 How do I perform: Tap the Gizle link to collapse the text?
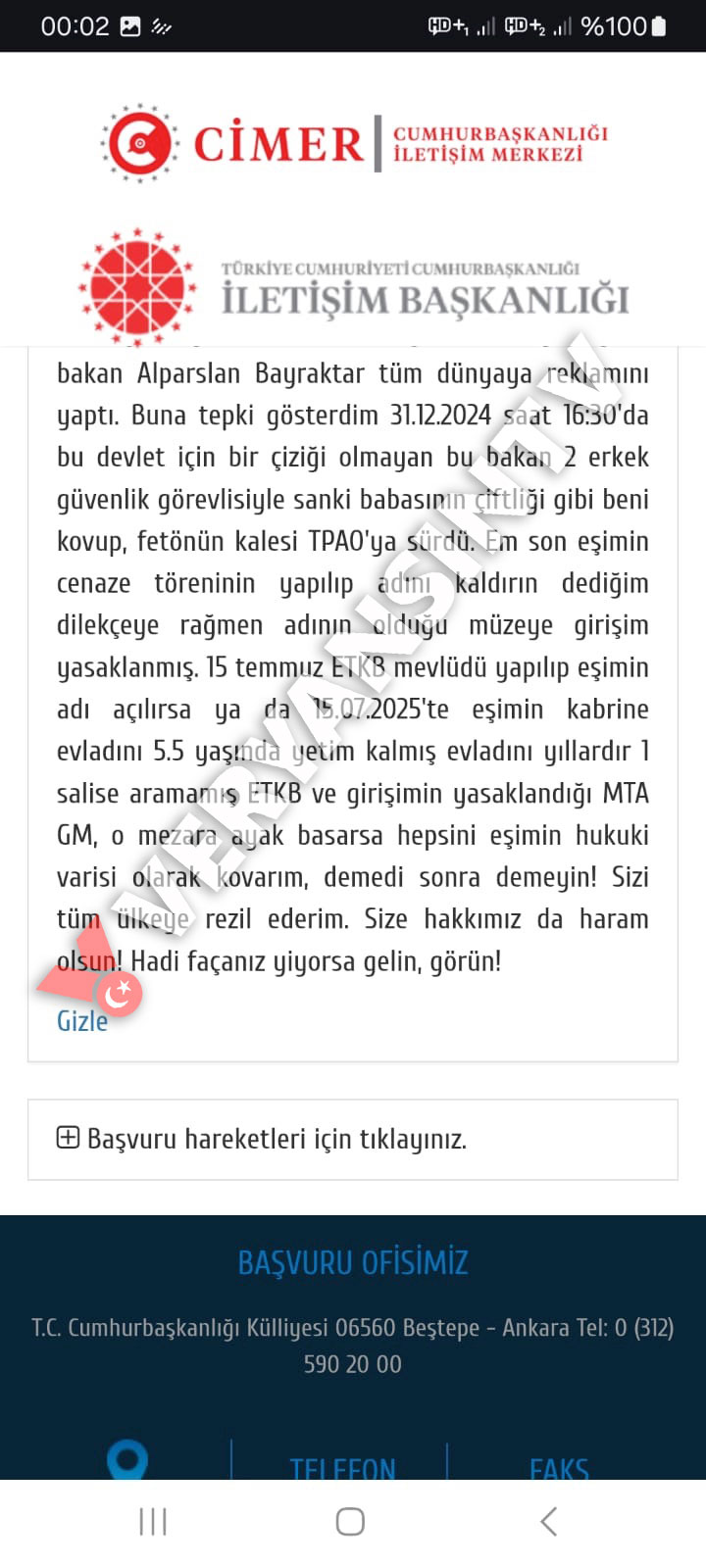tap(82, 1021)
